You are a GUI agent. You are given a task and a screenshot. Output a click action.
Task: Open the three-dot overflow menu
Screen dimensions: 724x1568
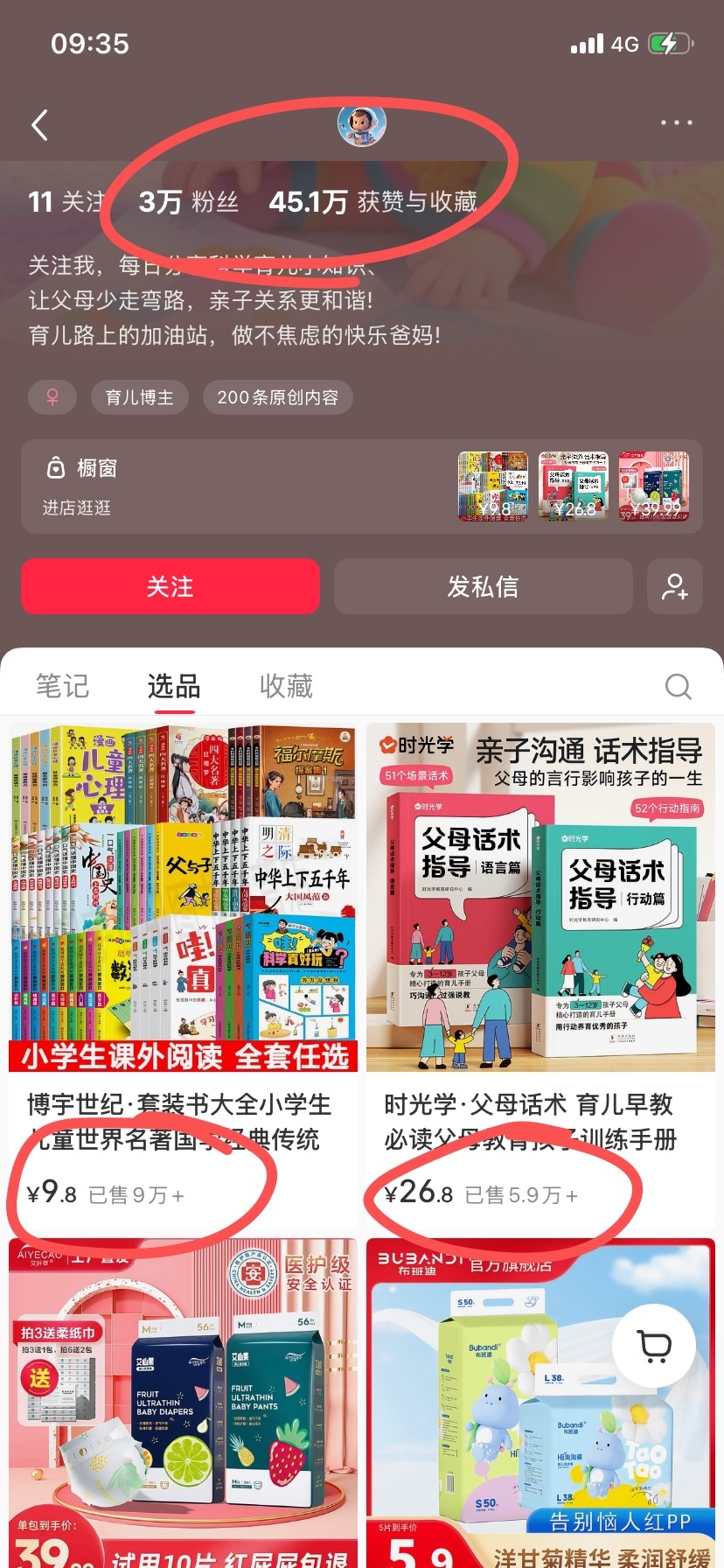tap(676, 123)
